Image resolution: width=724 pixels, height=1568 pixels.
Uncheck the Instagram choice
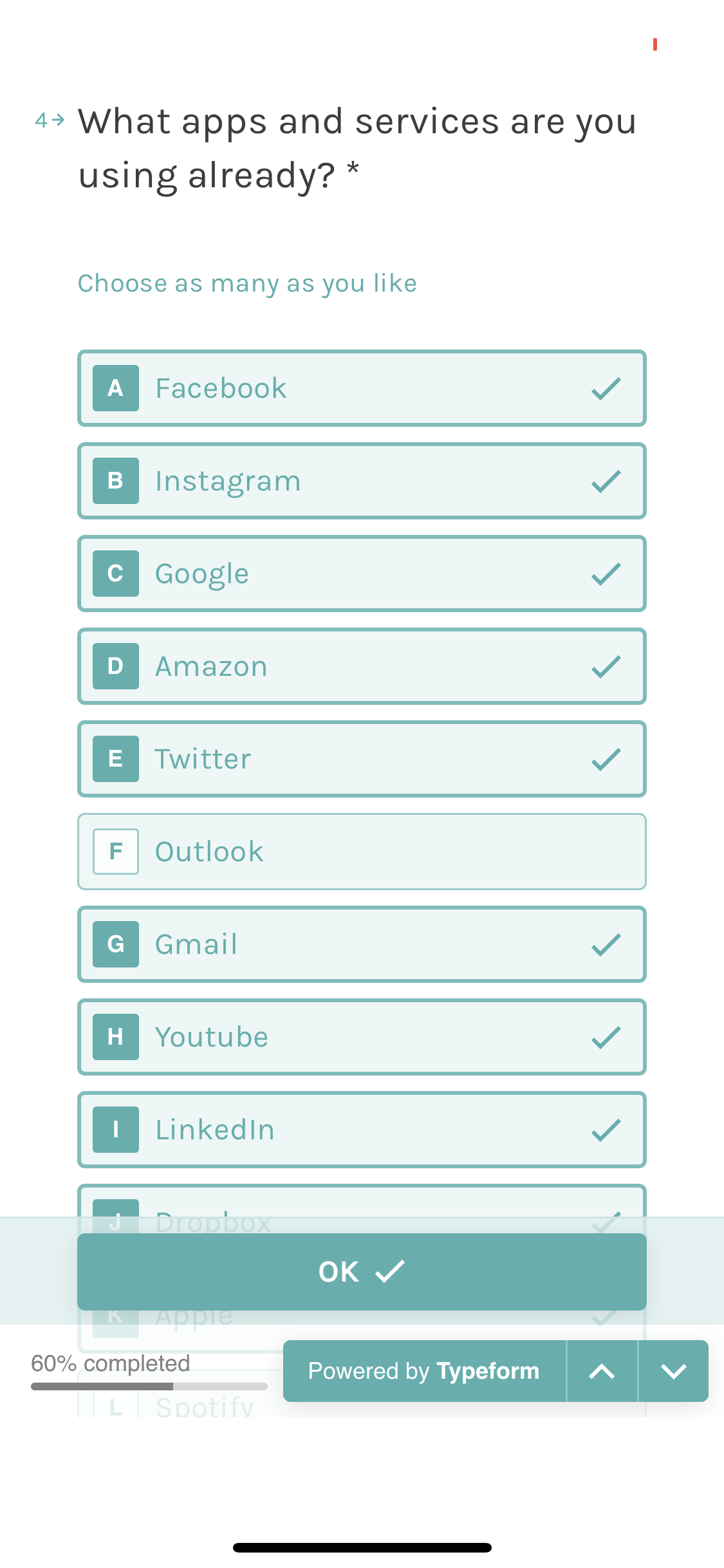point(362,481)
